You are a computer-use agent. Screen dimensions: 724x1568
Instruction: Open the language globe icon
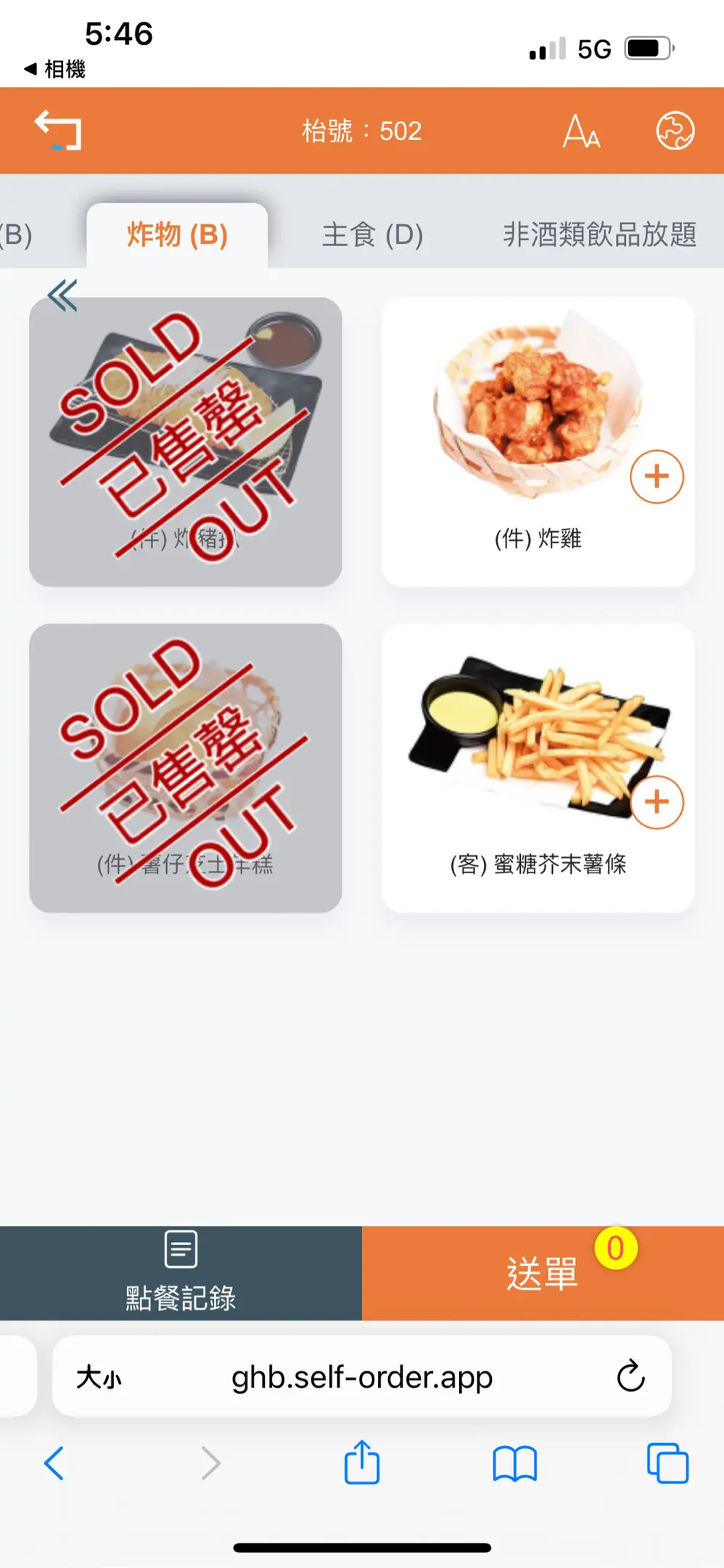pos(675,131)
